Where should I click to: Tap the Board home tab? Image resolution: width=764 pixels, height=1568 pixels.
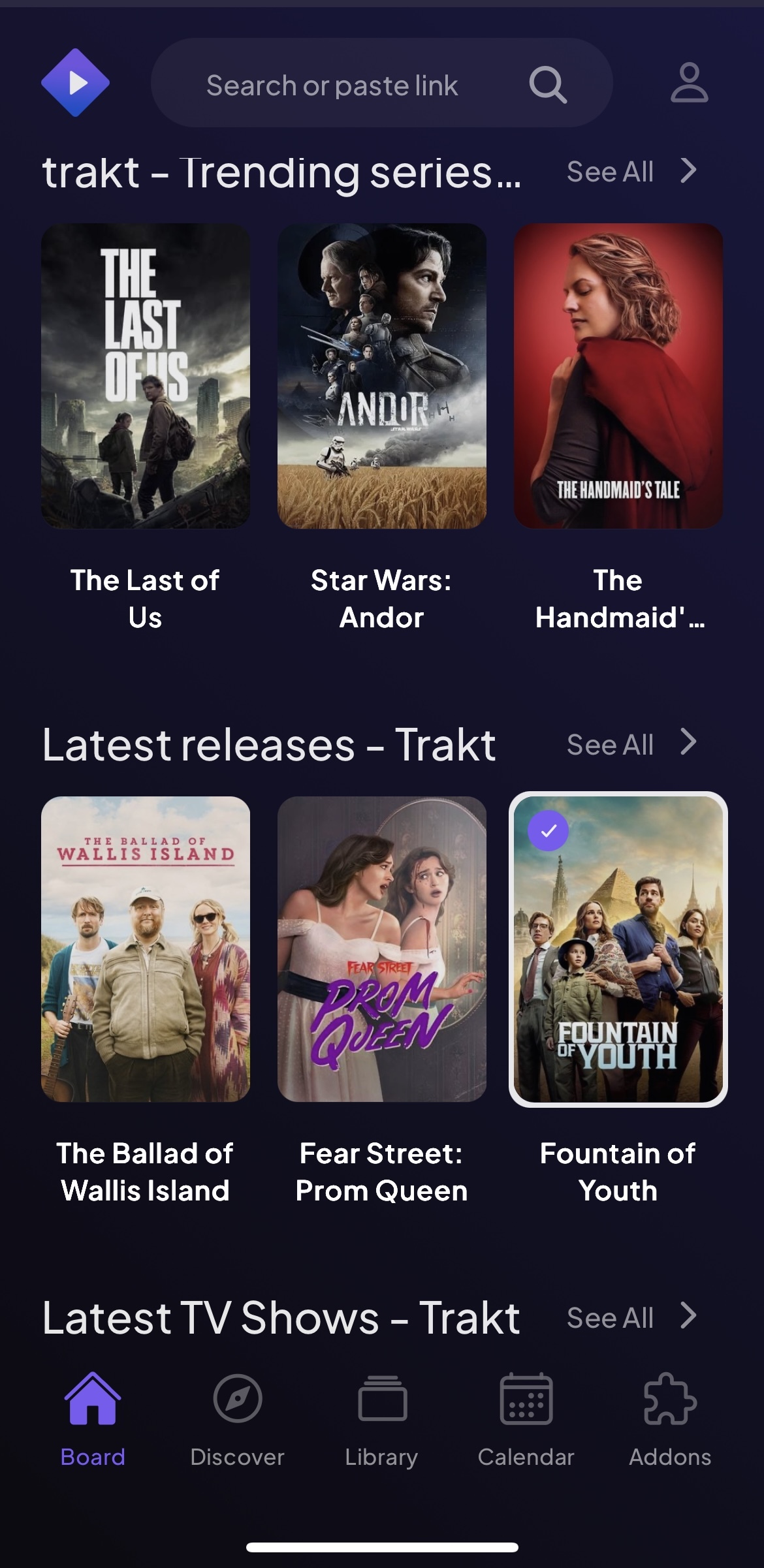click(x=93, y=1420)
